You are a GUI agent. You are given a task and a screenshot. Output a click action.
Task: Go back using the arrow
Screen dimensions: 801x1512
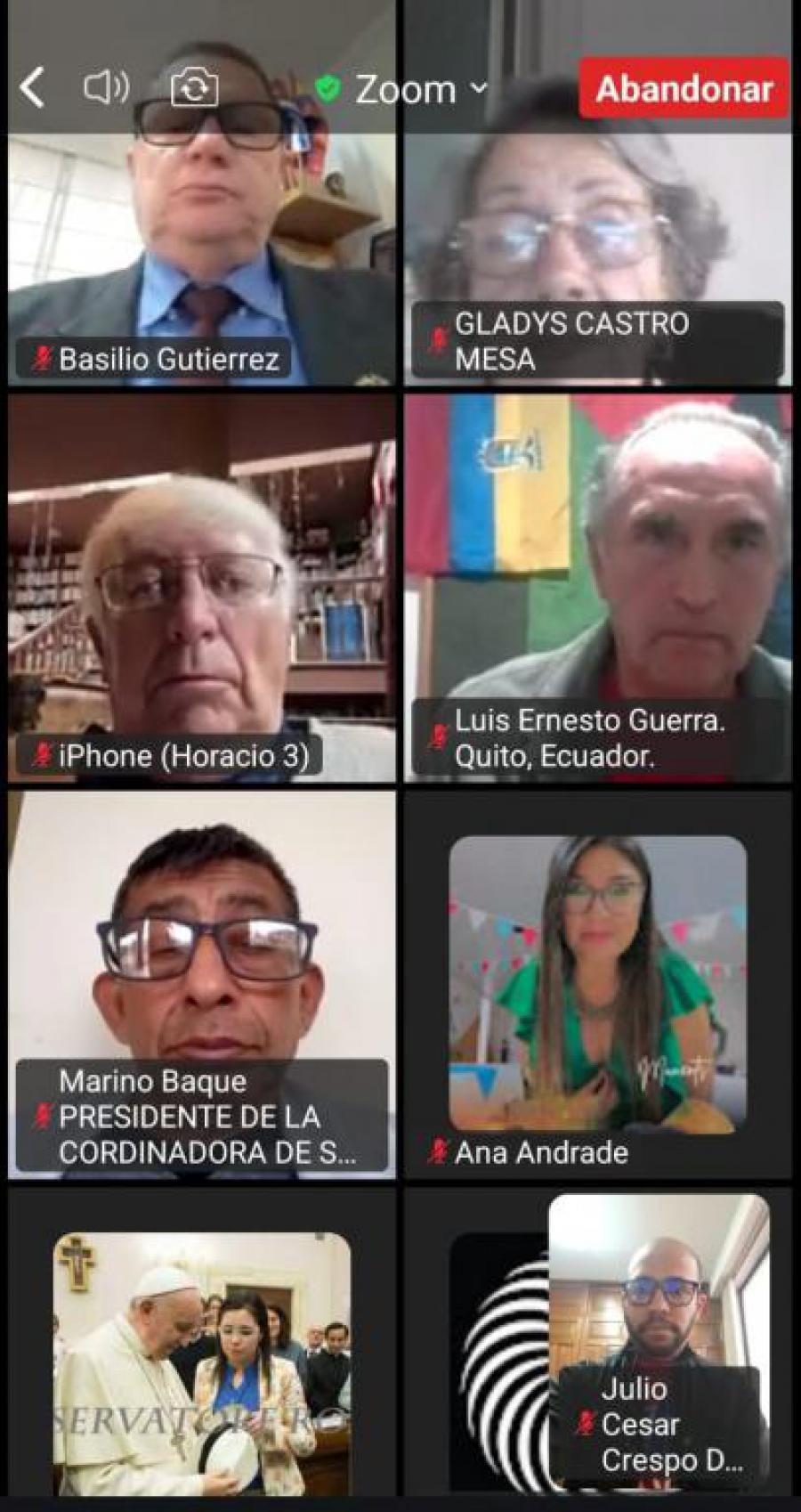click(33, 88)
